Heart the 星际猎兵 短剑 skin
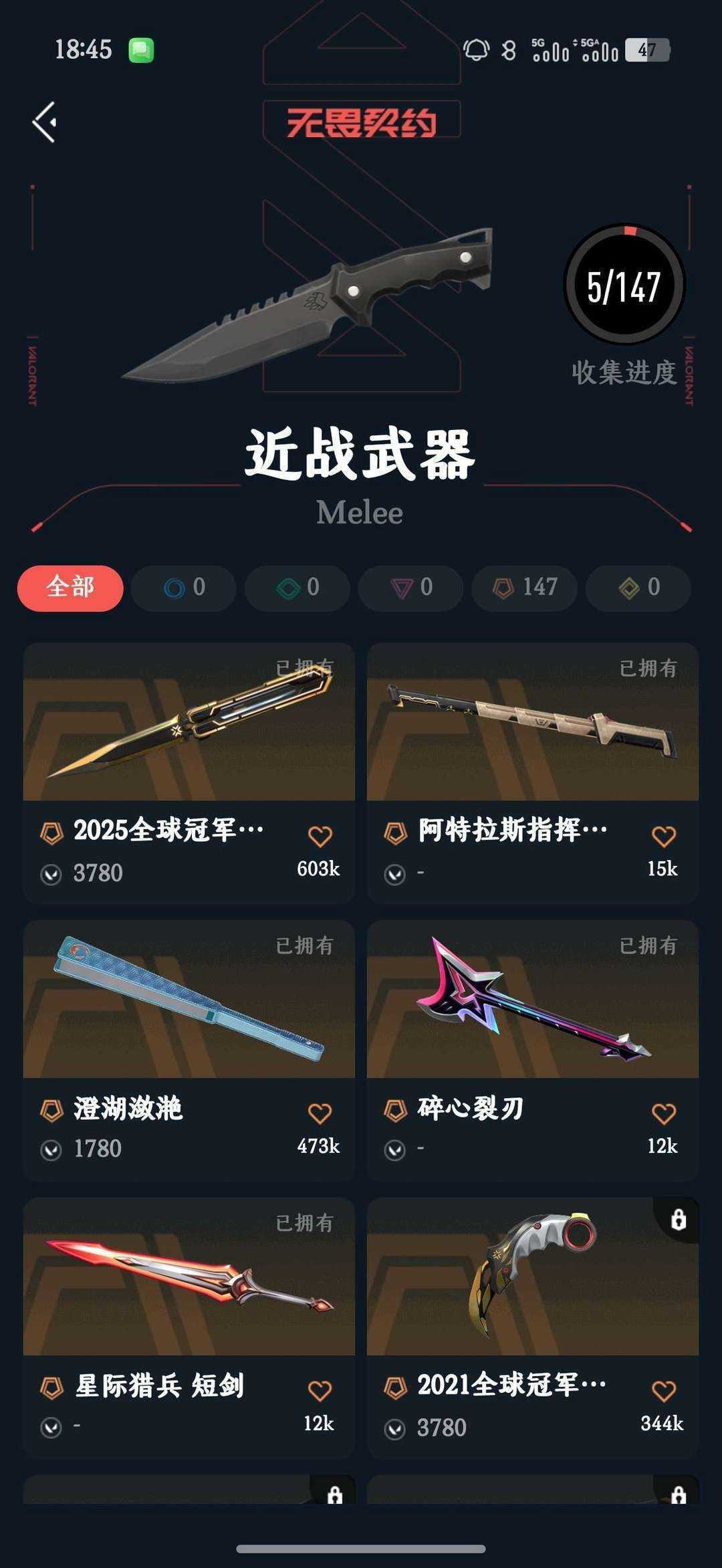 (320, 1391)
